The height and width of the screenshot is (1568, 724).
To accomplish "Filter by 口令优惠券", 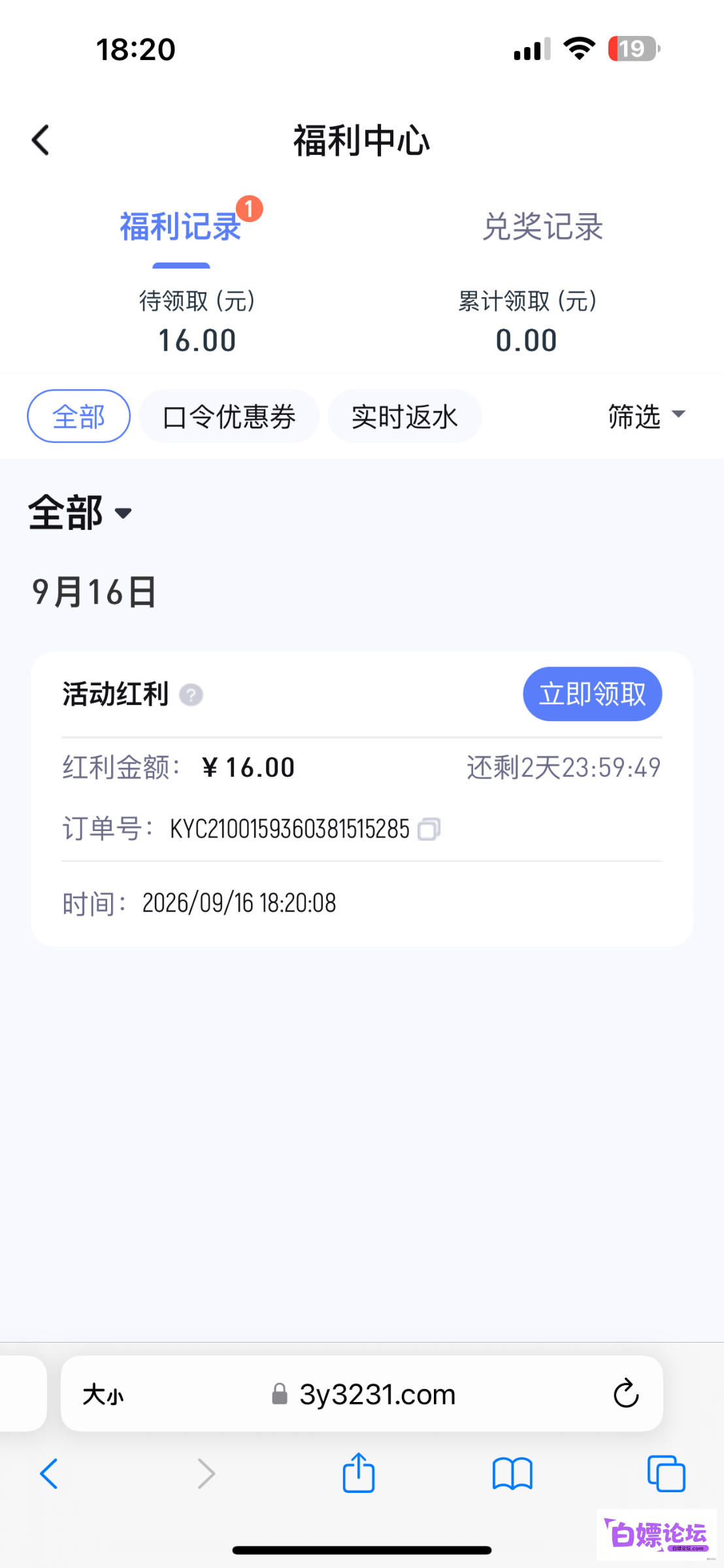I will [x=229, y=416].
